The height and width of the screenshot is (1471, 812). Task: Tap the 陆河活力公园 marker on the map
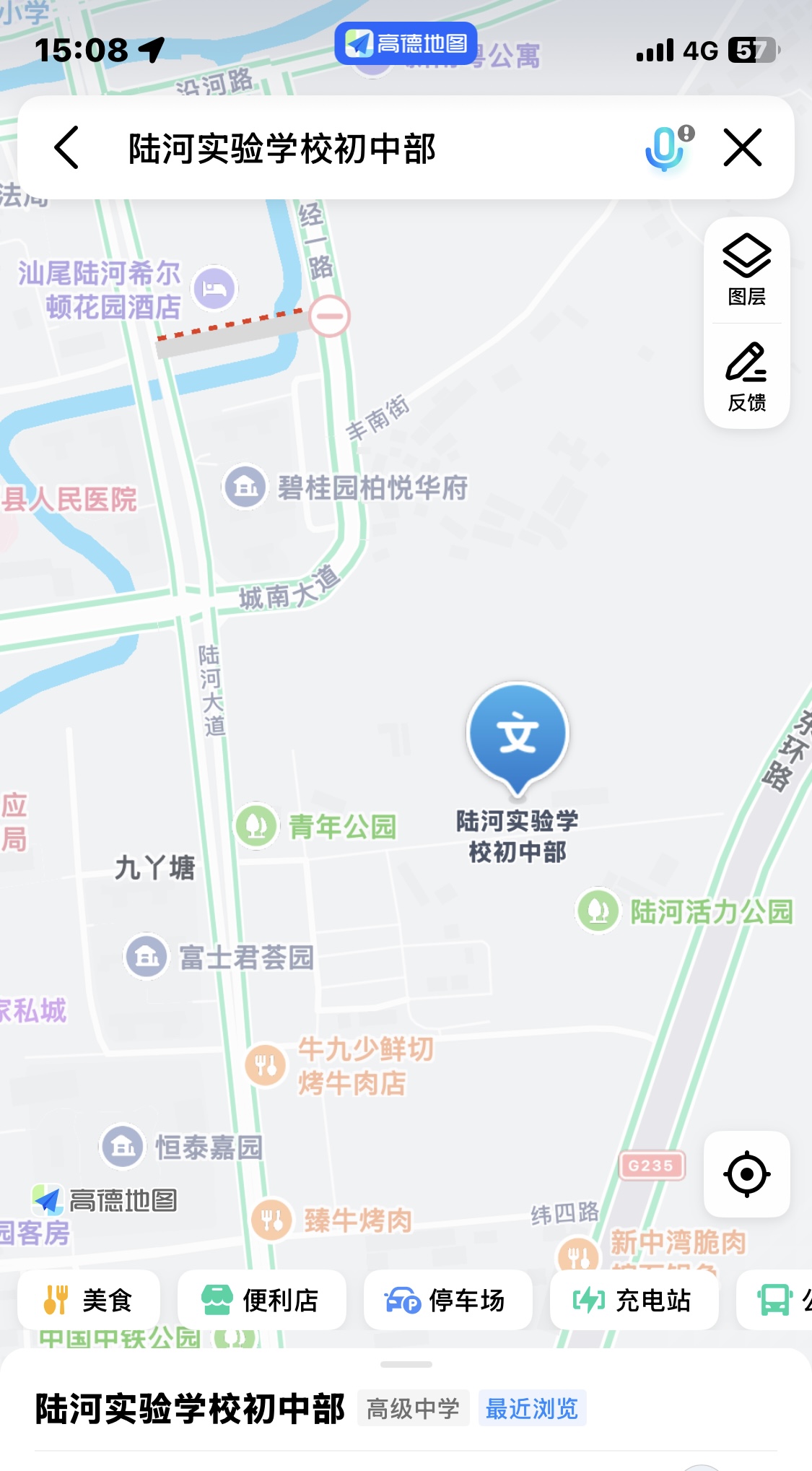click(598, 911)
